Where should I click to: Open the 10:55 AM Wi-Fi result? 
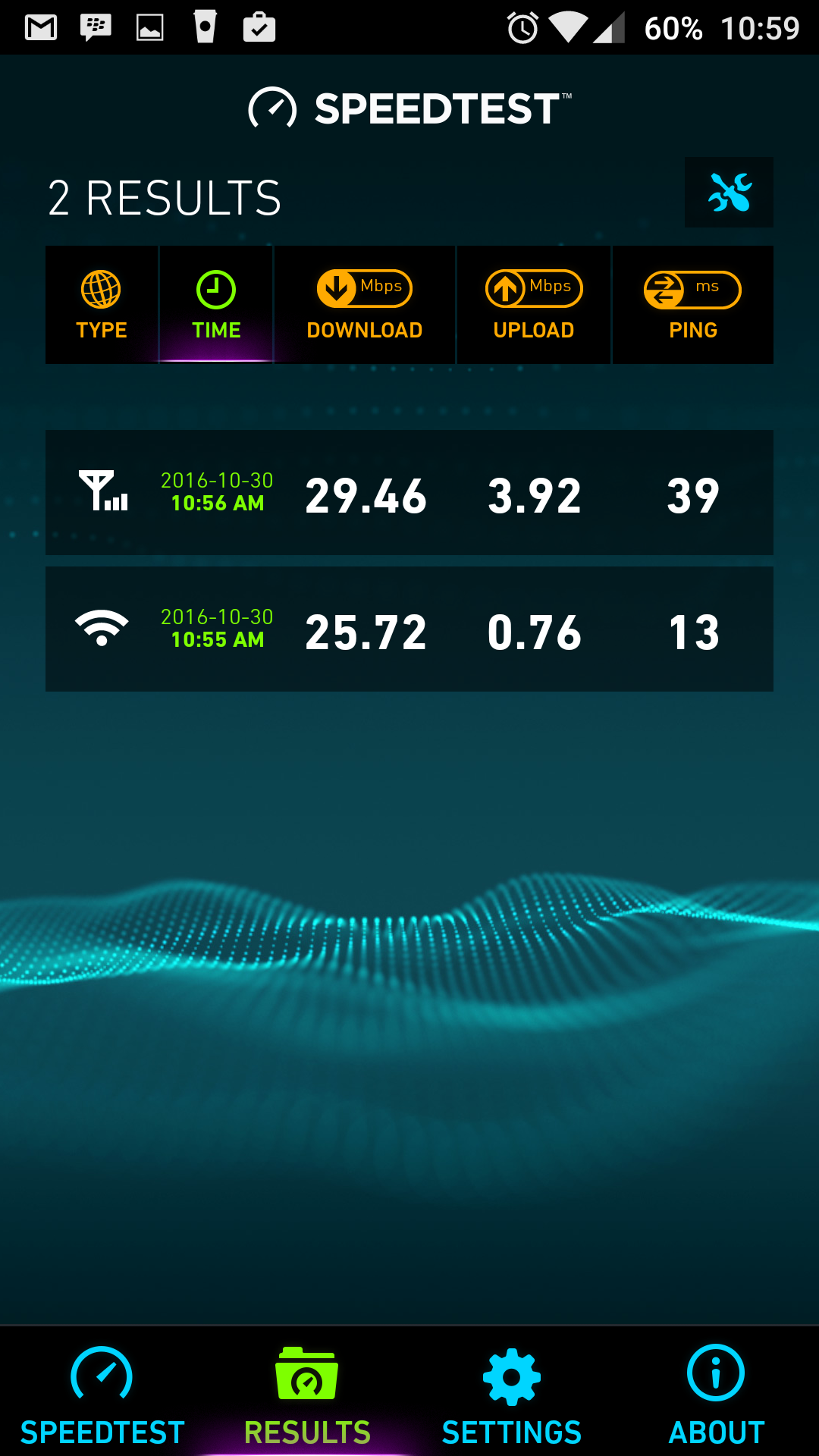409,629
